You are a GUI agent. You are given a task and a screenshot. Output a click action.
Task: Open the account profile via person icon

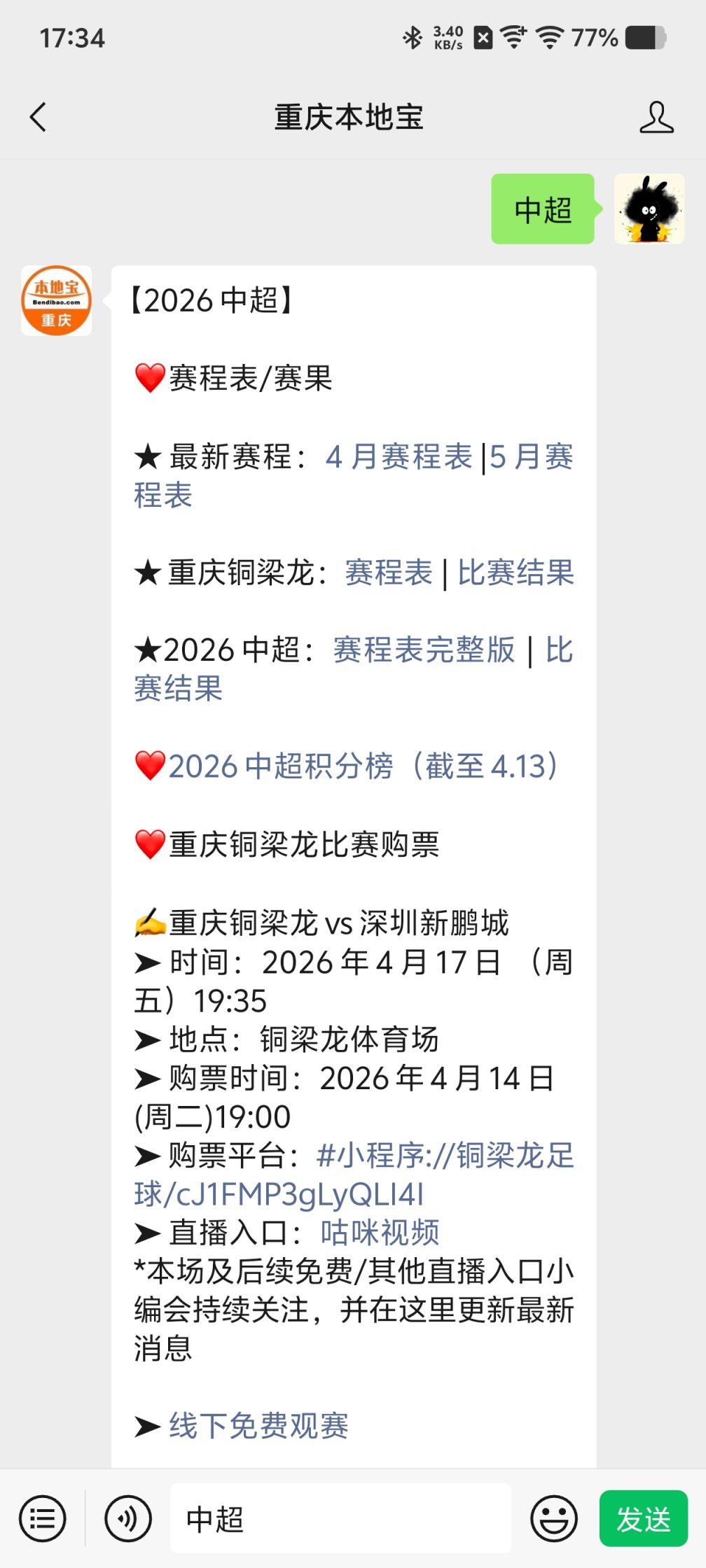tap(657, 118)
